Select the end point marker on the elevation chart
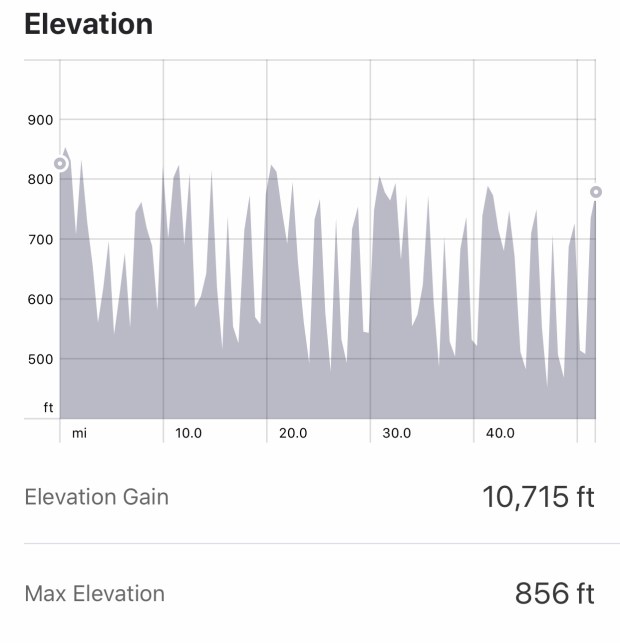The width and height of the screenshot is (620, 643). click(596, 192)
